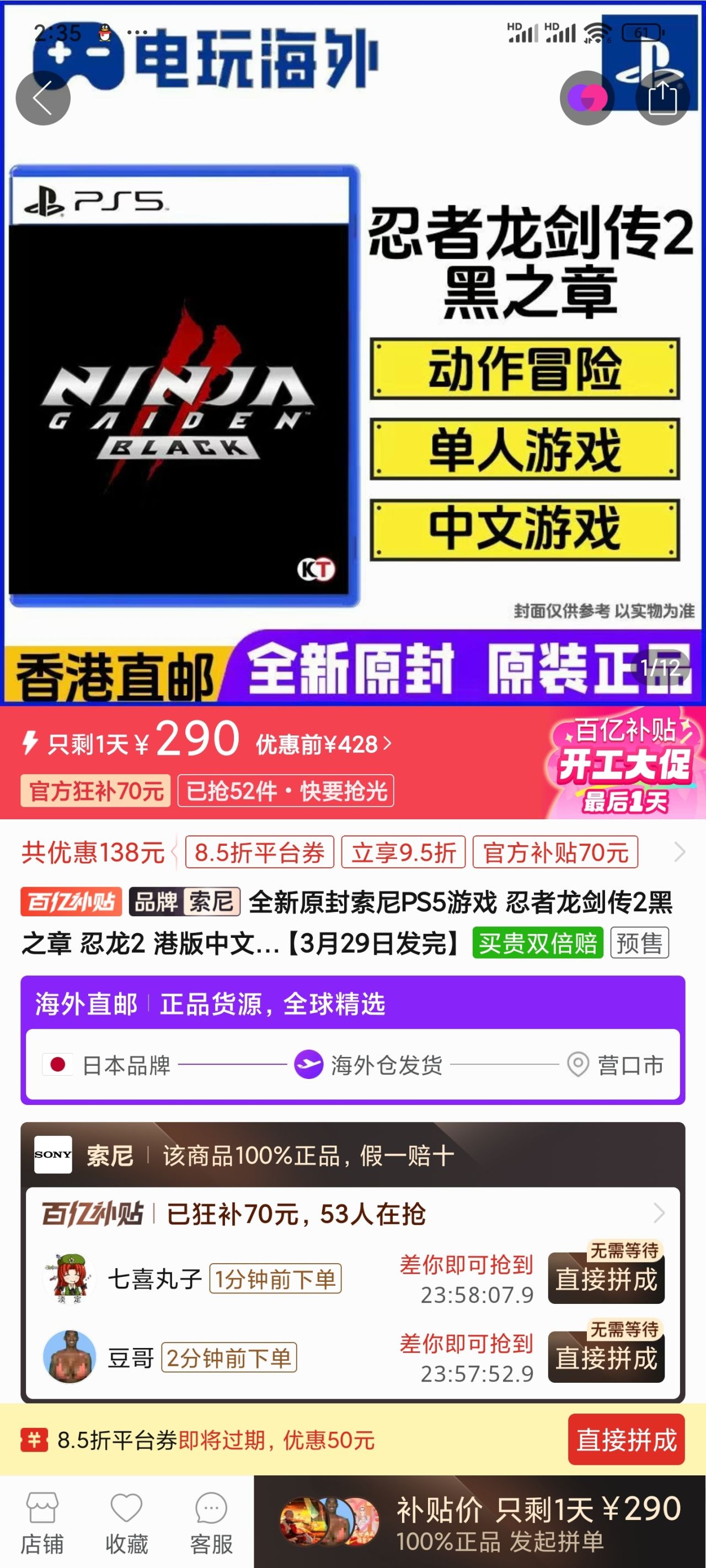The width and height of the screenshot is (706, 1568).
Task: Add item to 收藏 favorites
Action: (127, 1523)
